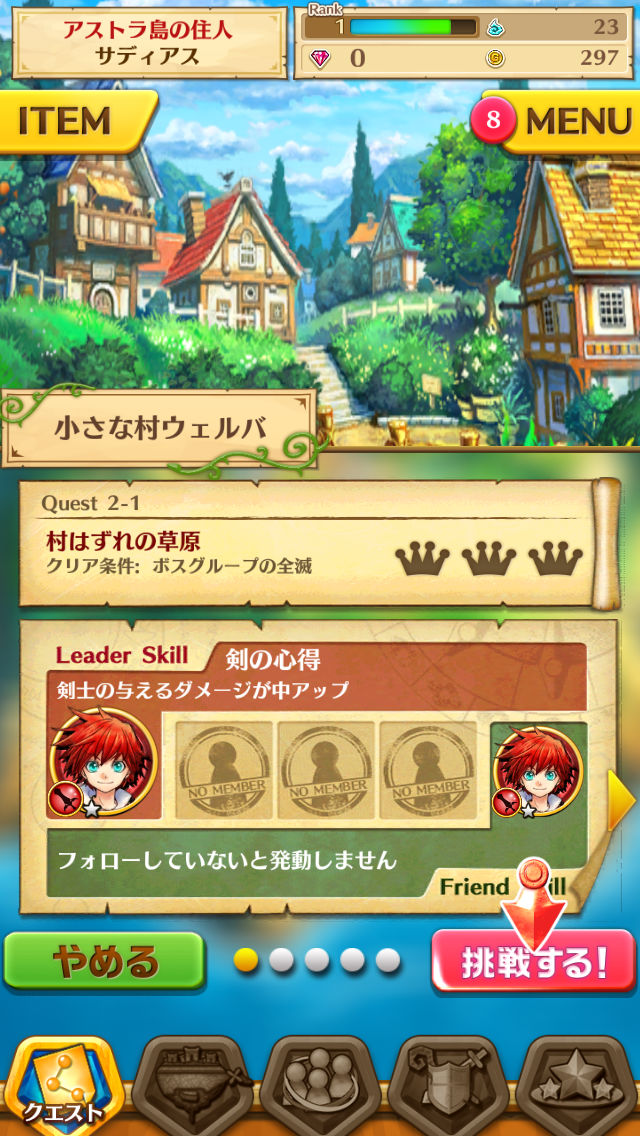The width and height of the screenshot is (640, 1136).
Task: Cancel with the やめる button
Action: 105,962
